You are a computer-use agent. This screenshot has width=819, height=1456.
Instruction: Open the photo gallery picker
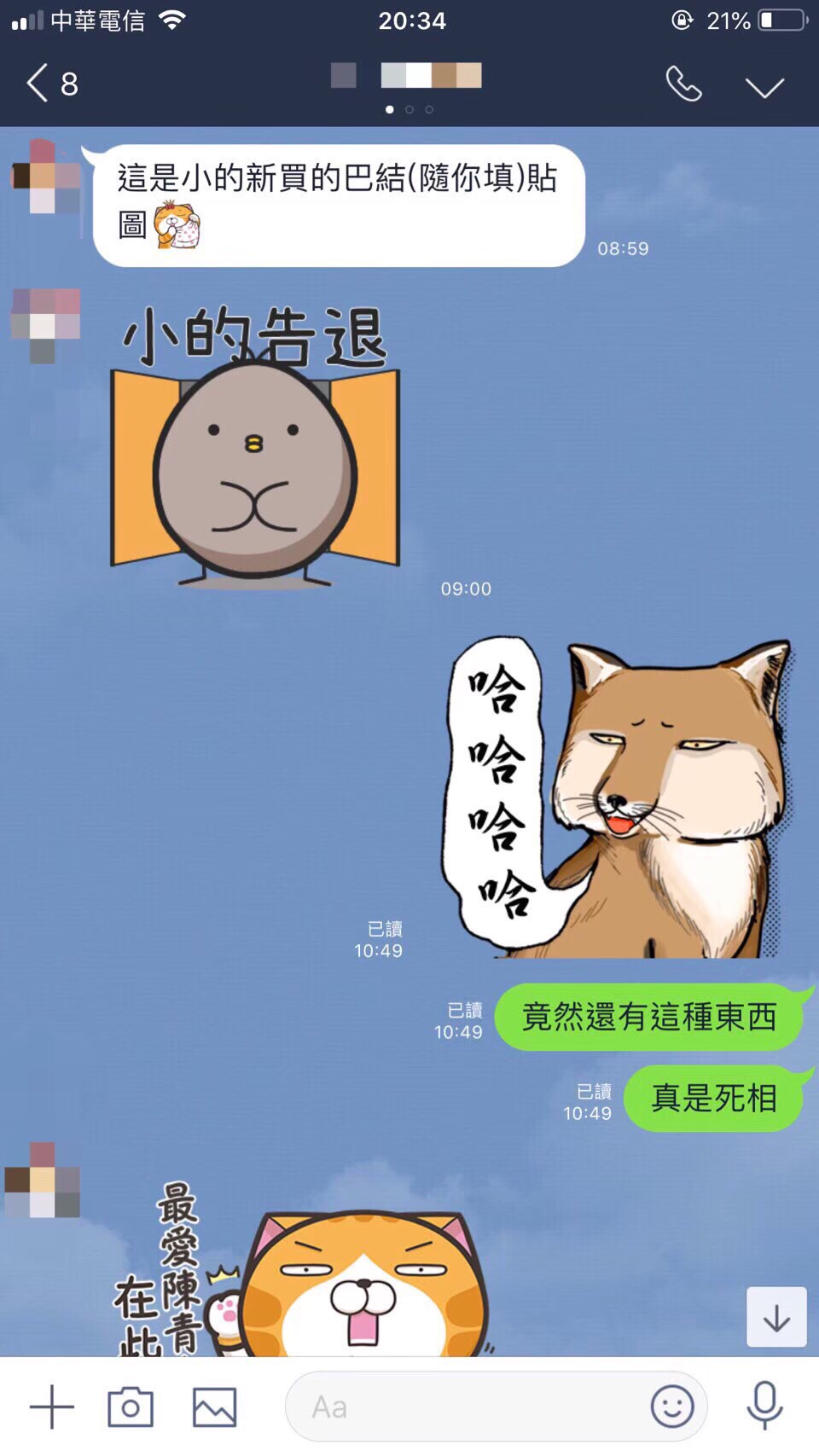pyautogui.click(x=214, y=1407)
